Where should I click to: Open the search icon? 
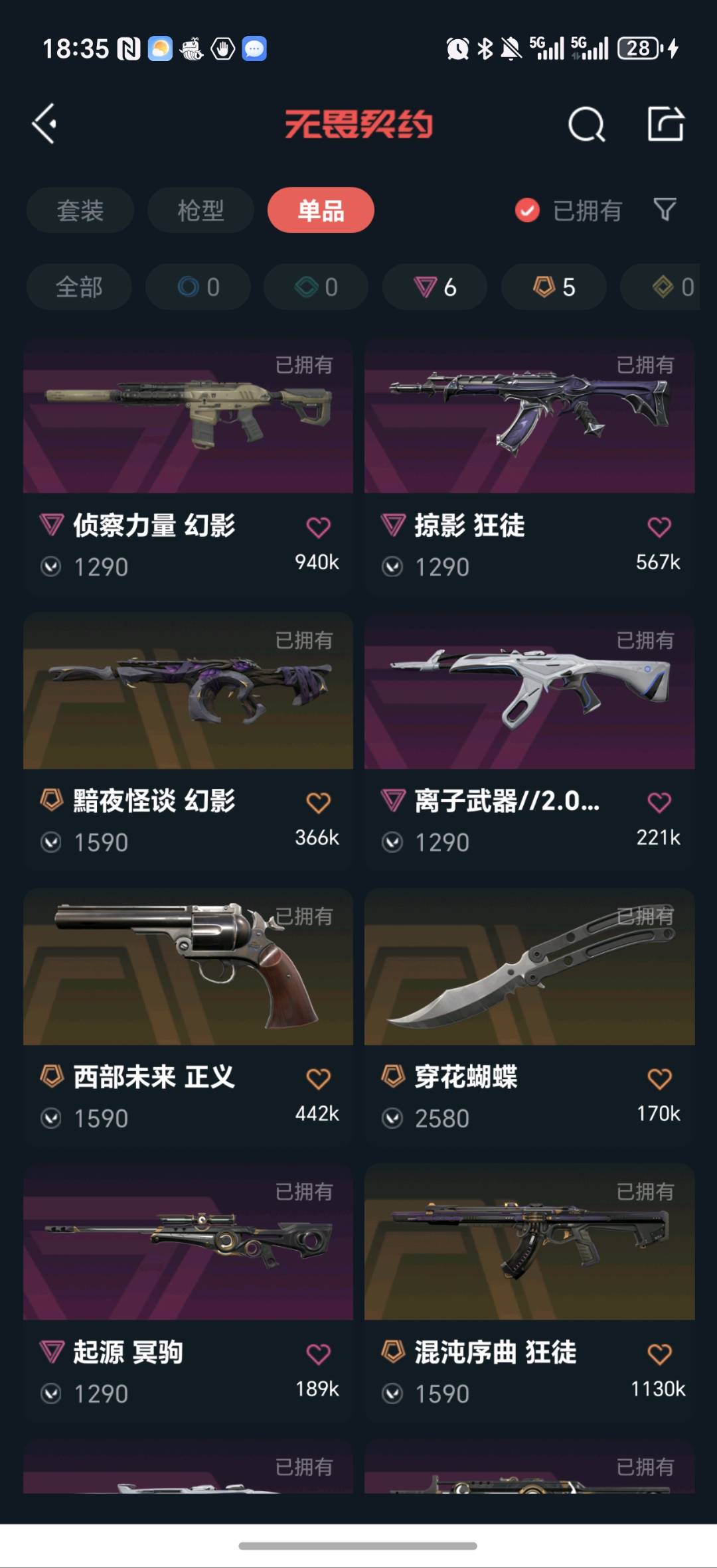point(586,124)
